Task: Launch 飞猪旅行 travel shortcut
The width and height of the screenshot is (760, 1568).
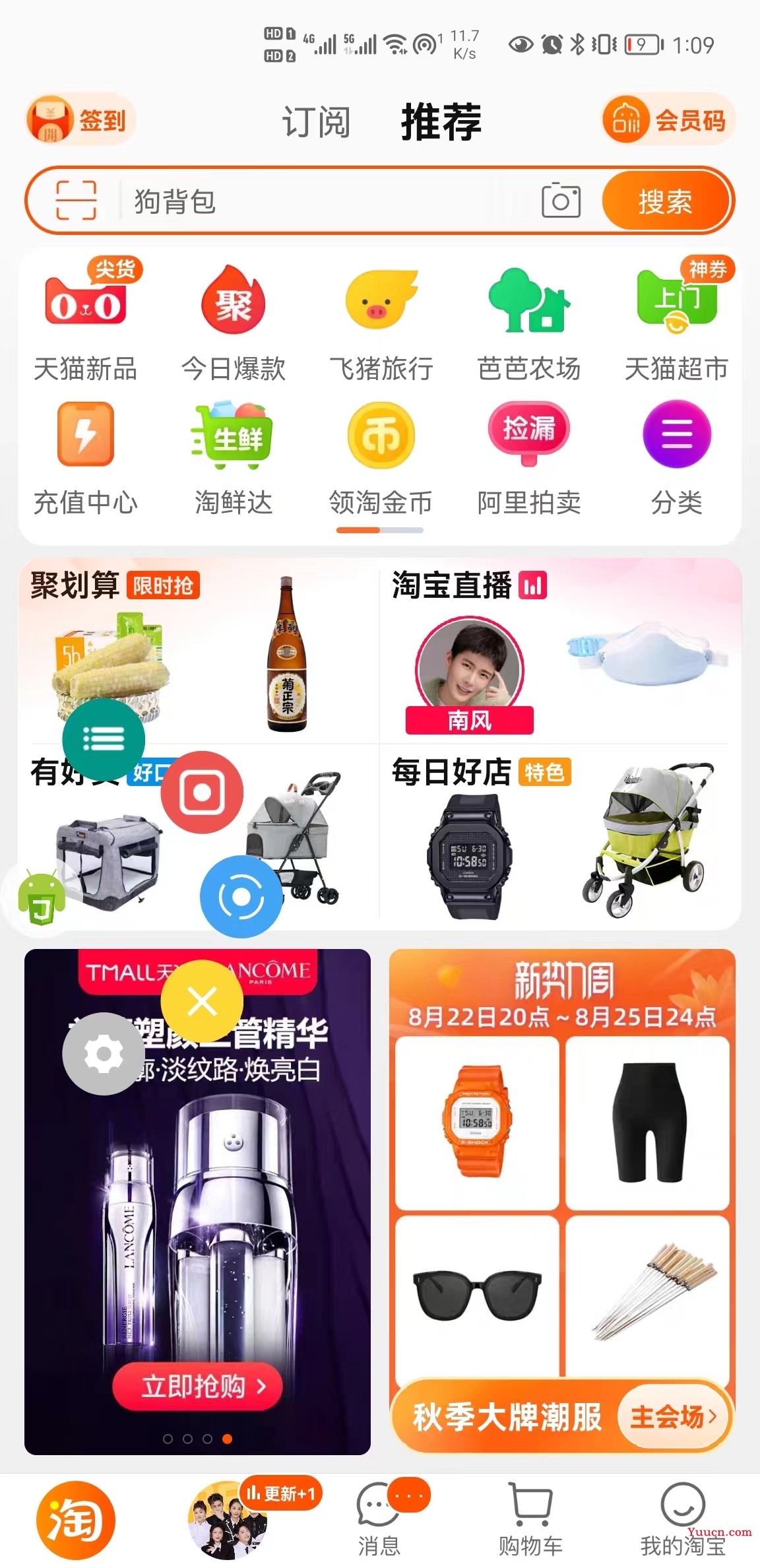Action: click(381, 323)
